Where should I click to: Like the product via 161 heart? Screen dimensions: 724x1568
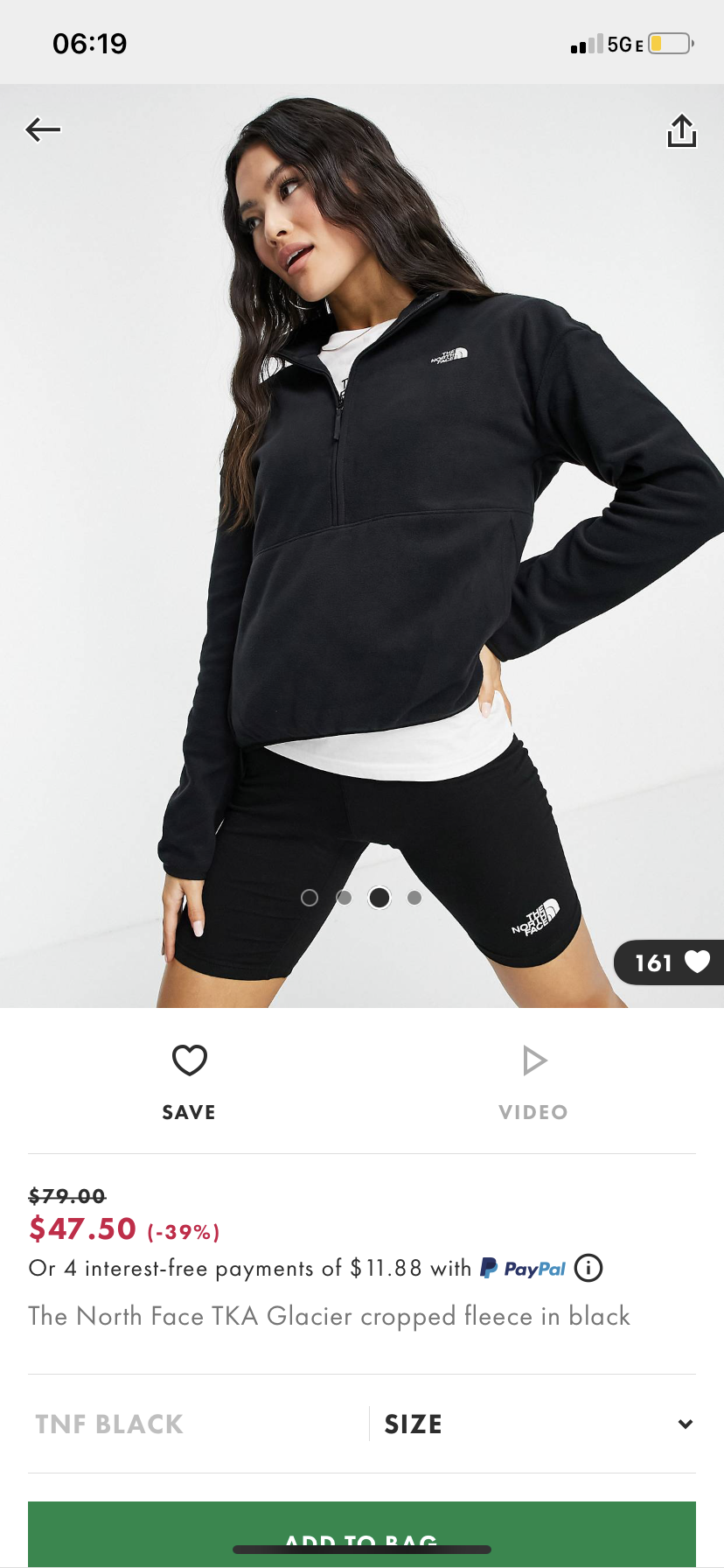pos(670,962)
